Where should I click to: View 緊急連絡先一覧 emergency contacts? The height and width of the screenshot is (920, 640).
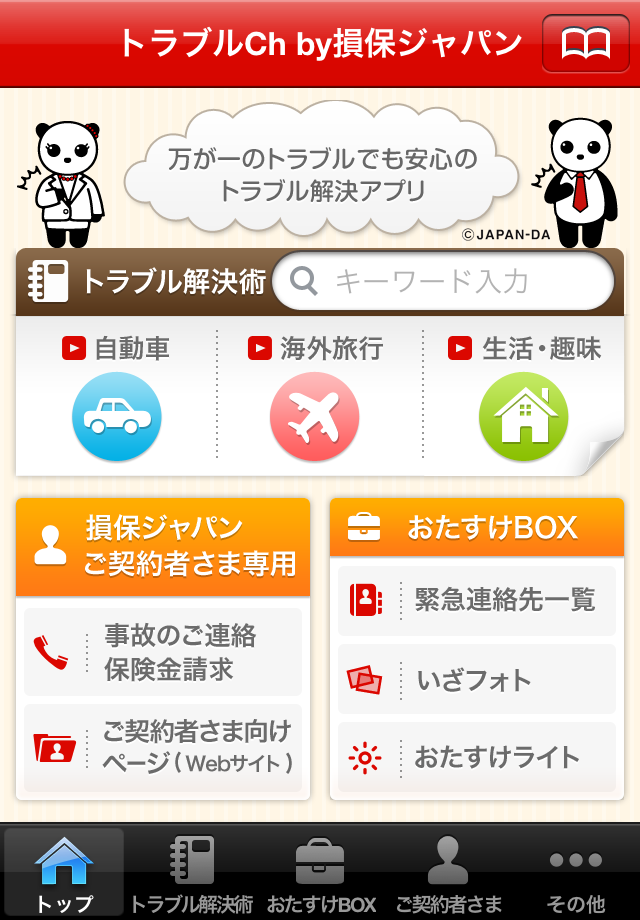pyautogui.click(x=476, y=599)
